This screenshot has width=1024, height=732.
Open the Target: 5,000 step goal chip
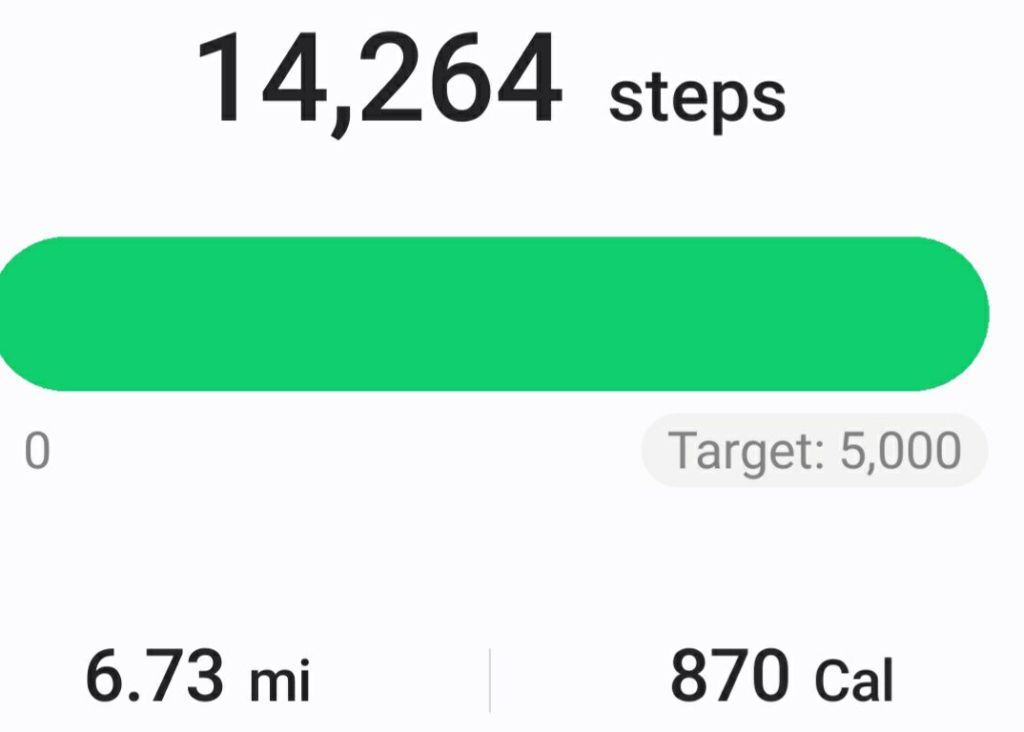pyautogui.click(x=814, y=451)
